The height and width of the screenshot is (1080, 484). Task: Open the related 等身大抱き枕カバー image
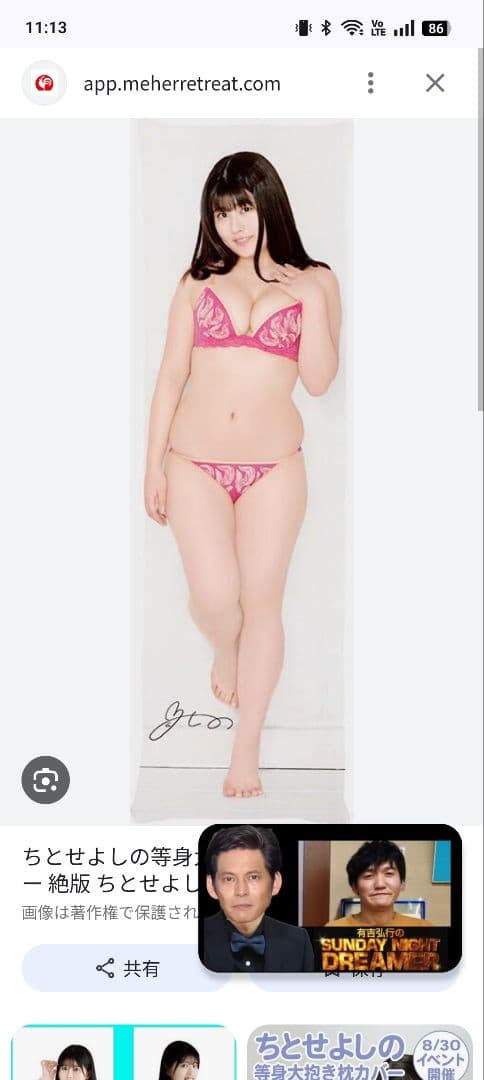point(359,1052)
